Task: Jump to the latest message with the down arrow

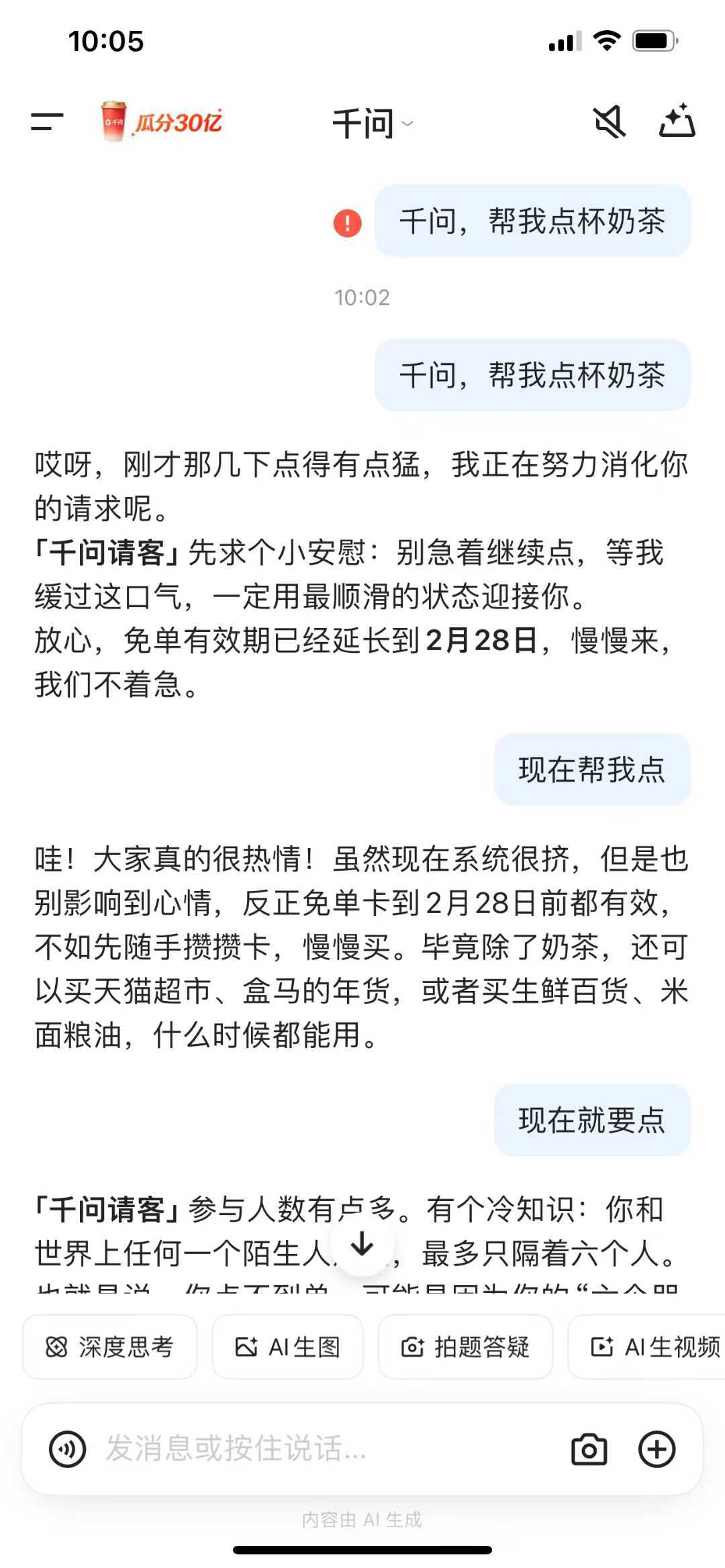Action: coord(362,1245)
